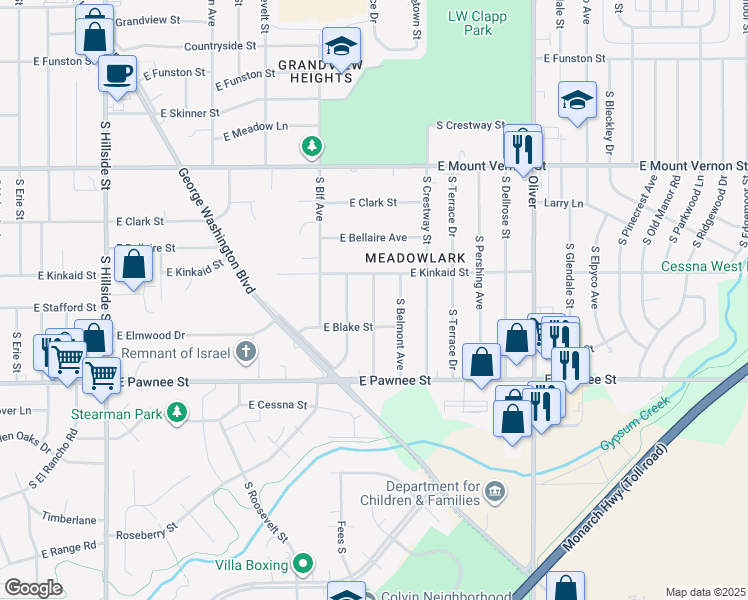Tap the grocery cart marker above Stearman Park
The image size is (748, 600).
pos(101,376)
